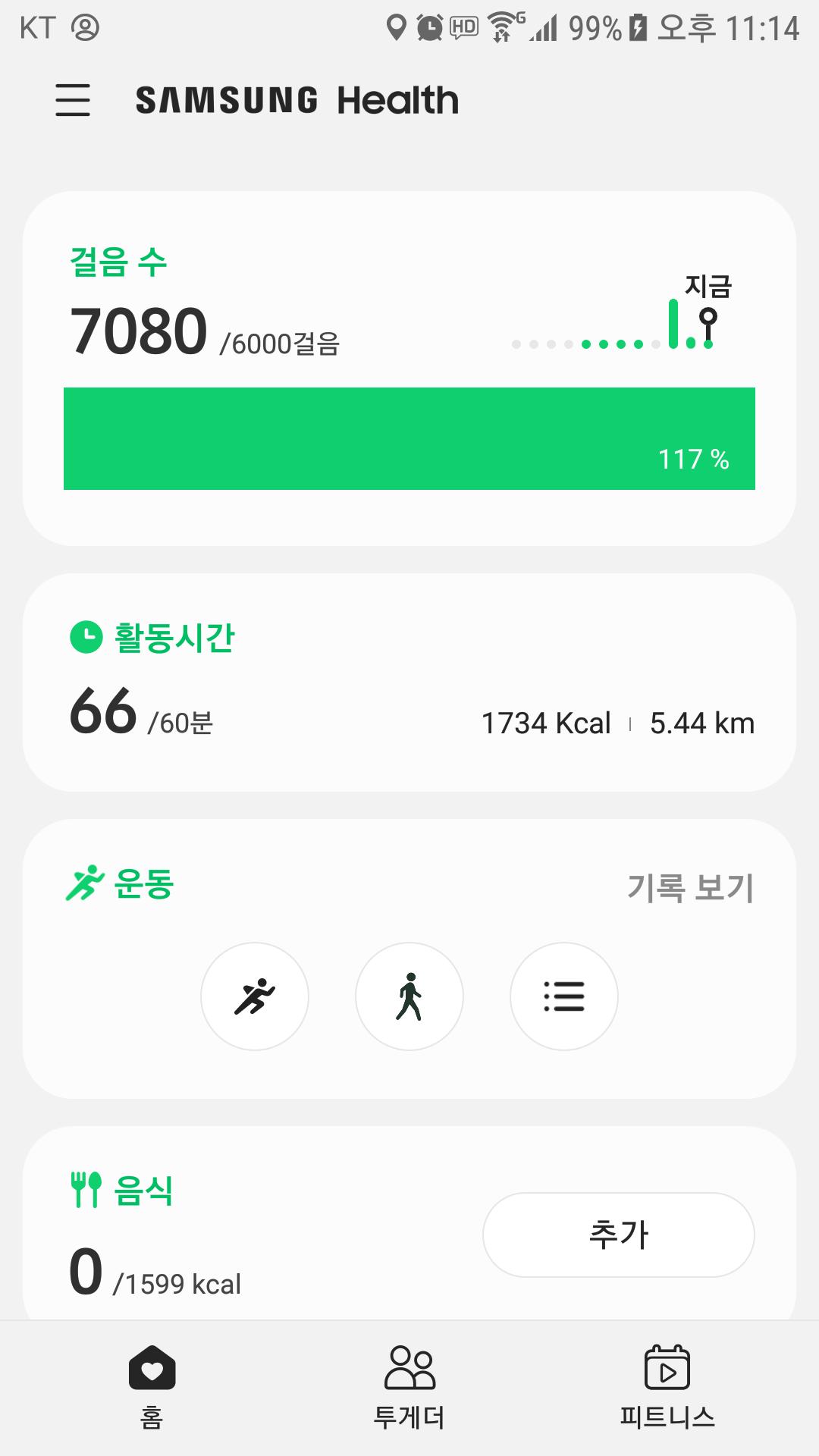Tap 추가 to add food

click(618, 1235)
